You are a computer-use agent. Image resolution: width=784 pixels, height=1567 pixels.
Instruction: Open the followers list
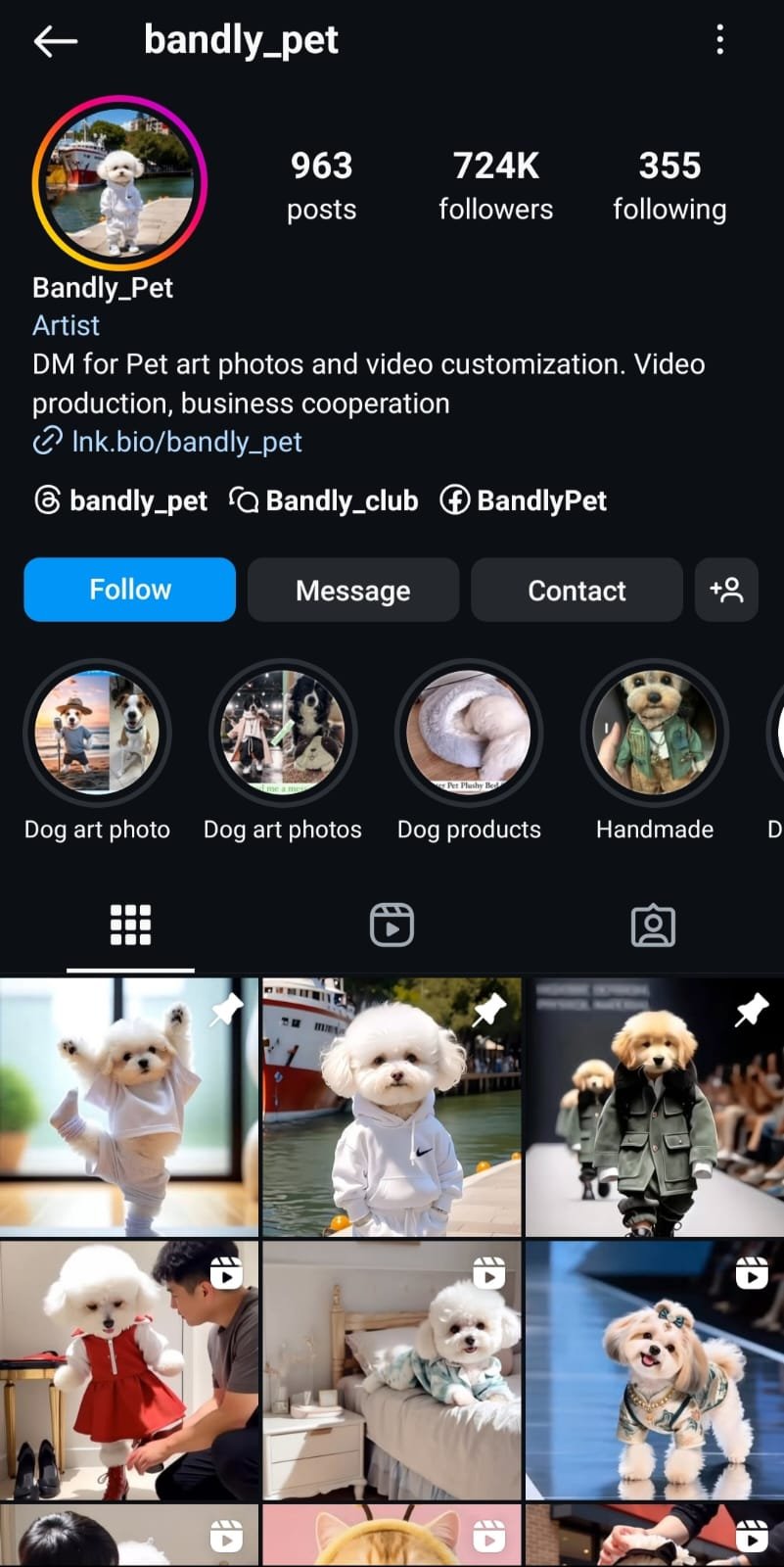point(495,185)
